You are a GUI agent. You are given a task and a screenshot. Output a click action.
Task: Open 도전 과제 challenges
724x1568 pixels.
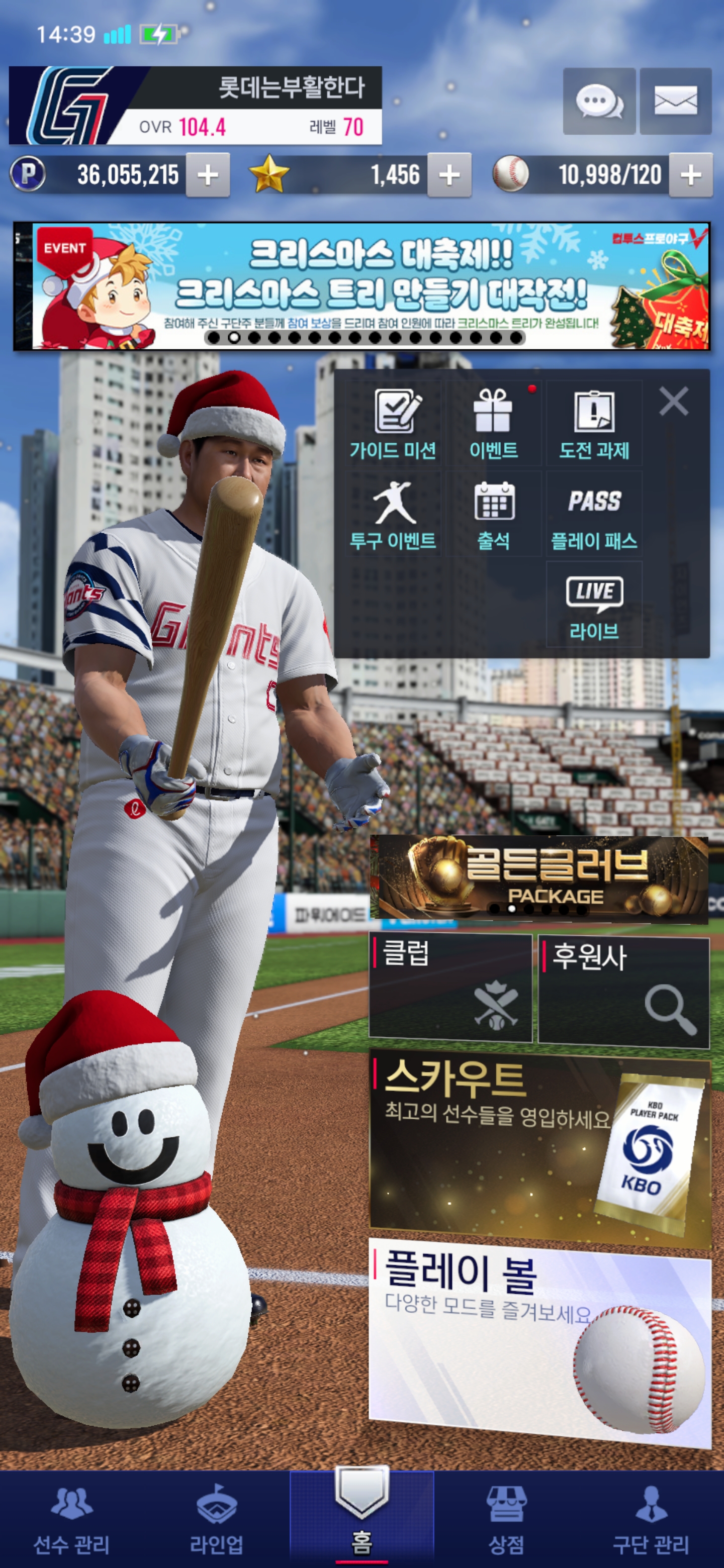pos(594,424)
